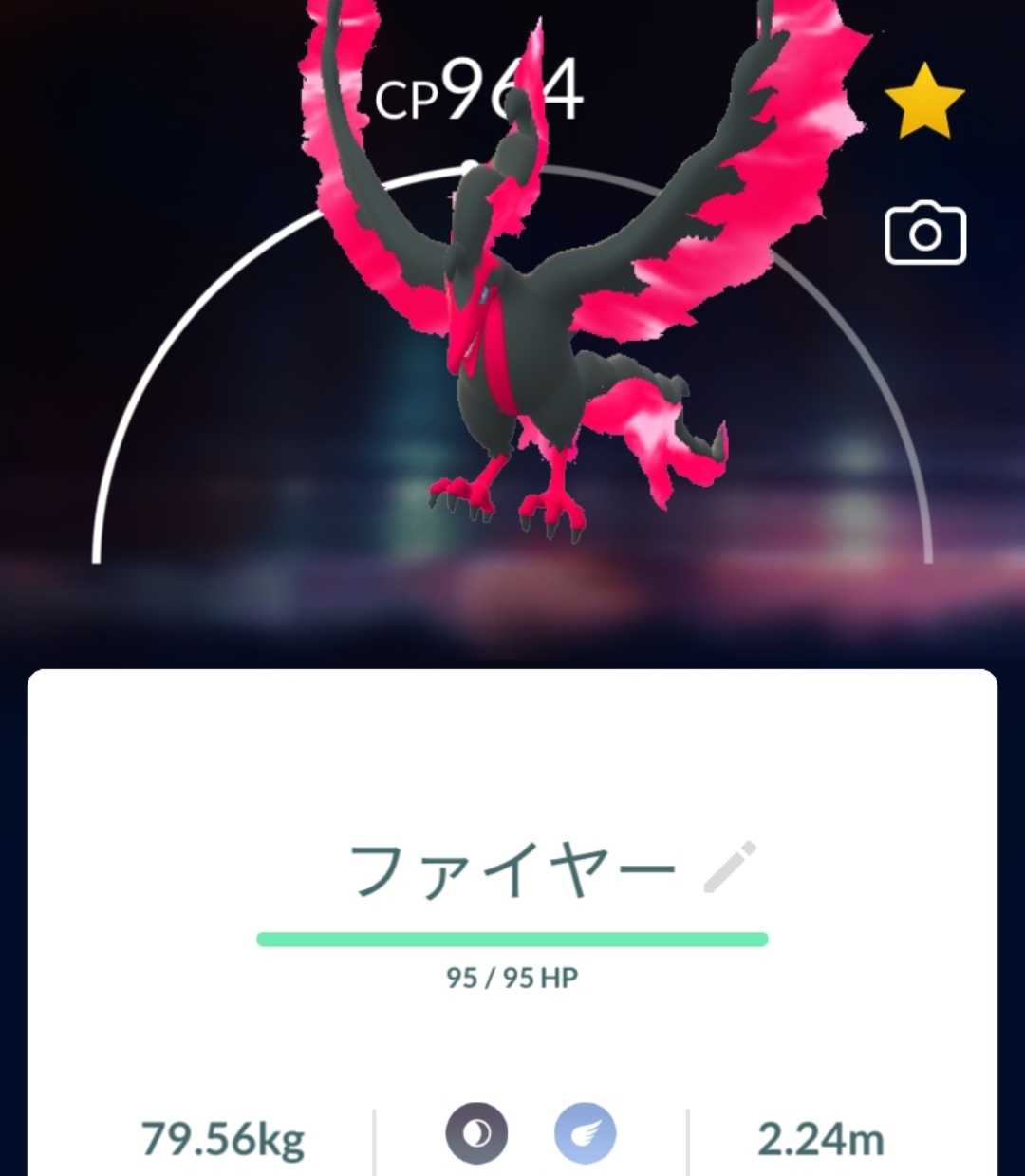Screen dimensions: 1025x1176
Task: Toggle the favorite star for ファイヤー
Action: click(x=924, y=101)
